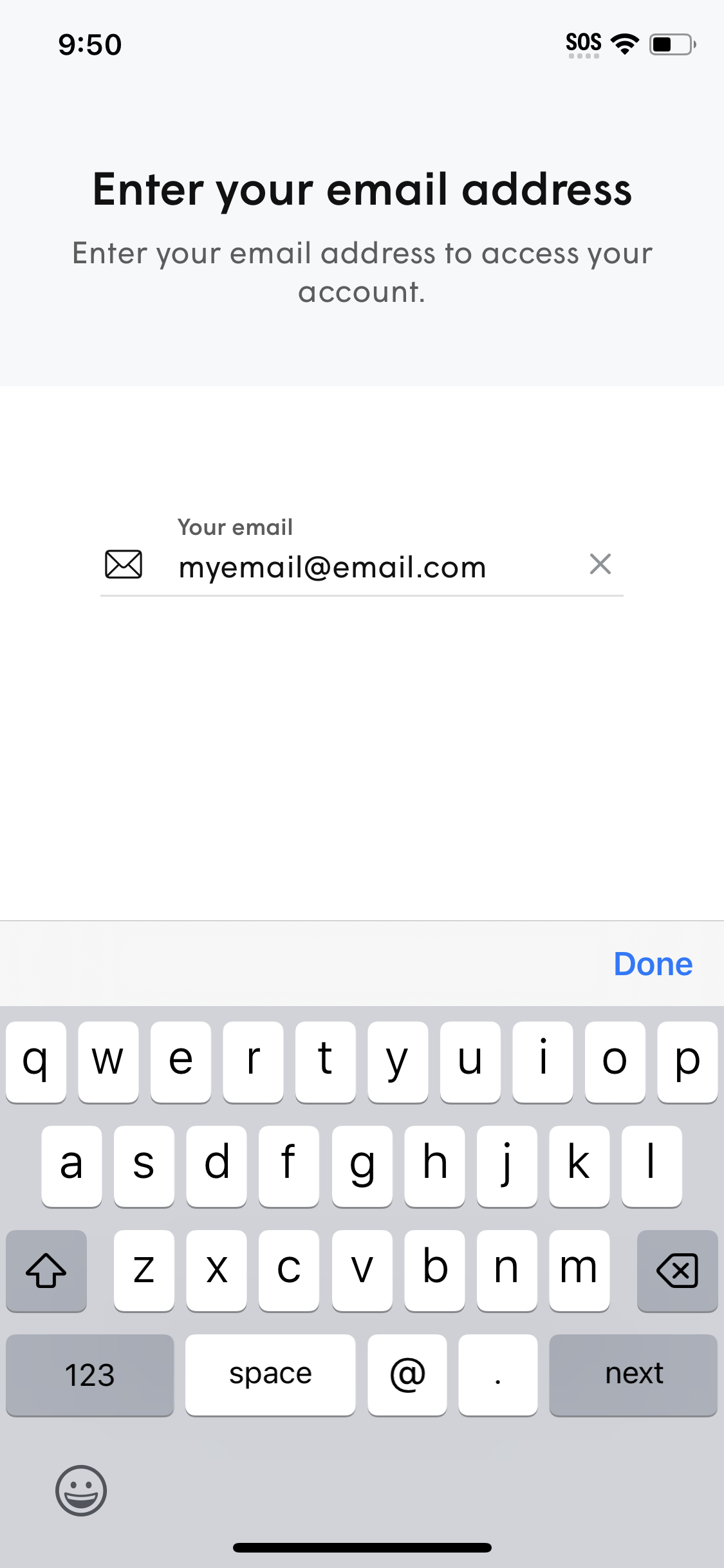Image resolution: width=724 pixels, height=1568 pixels.
Task: Clear the email field with the X
Action: pos(600,565)
